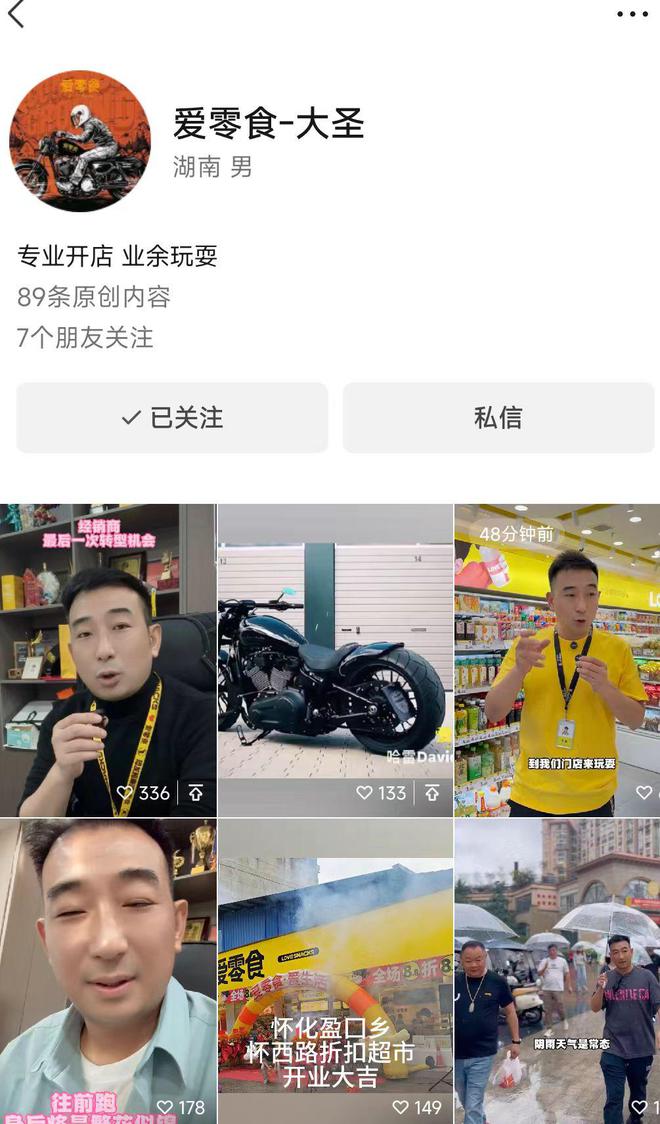
Task: Go back using the top-left arrow
Action: [16, 15]
